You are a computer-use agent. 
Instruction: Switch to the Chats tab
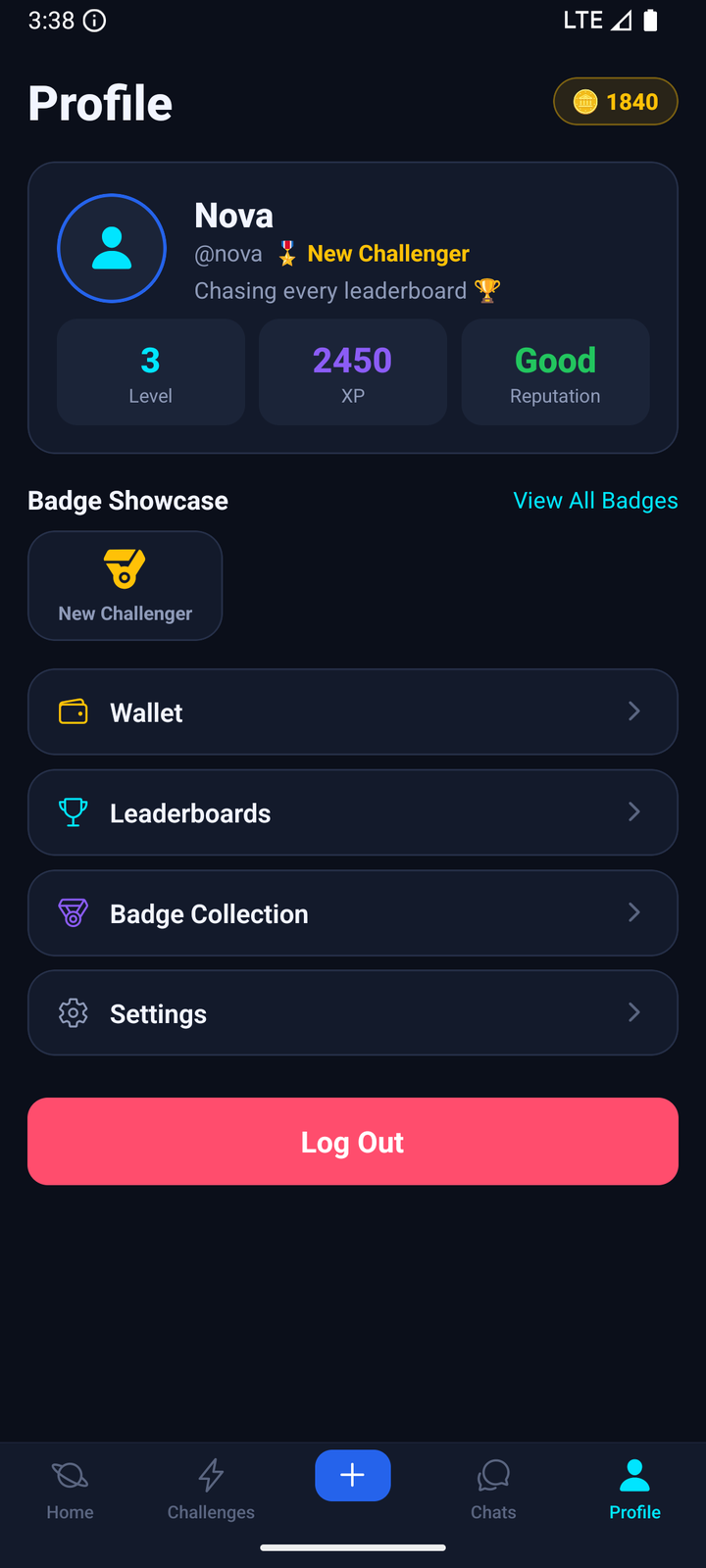(493, 1490)
